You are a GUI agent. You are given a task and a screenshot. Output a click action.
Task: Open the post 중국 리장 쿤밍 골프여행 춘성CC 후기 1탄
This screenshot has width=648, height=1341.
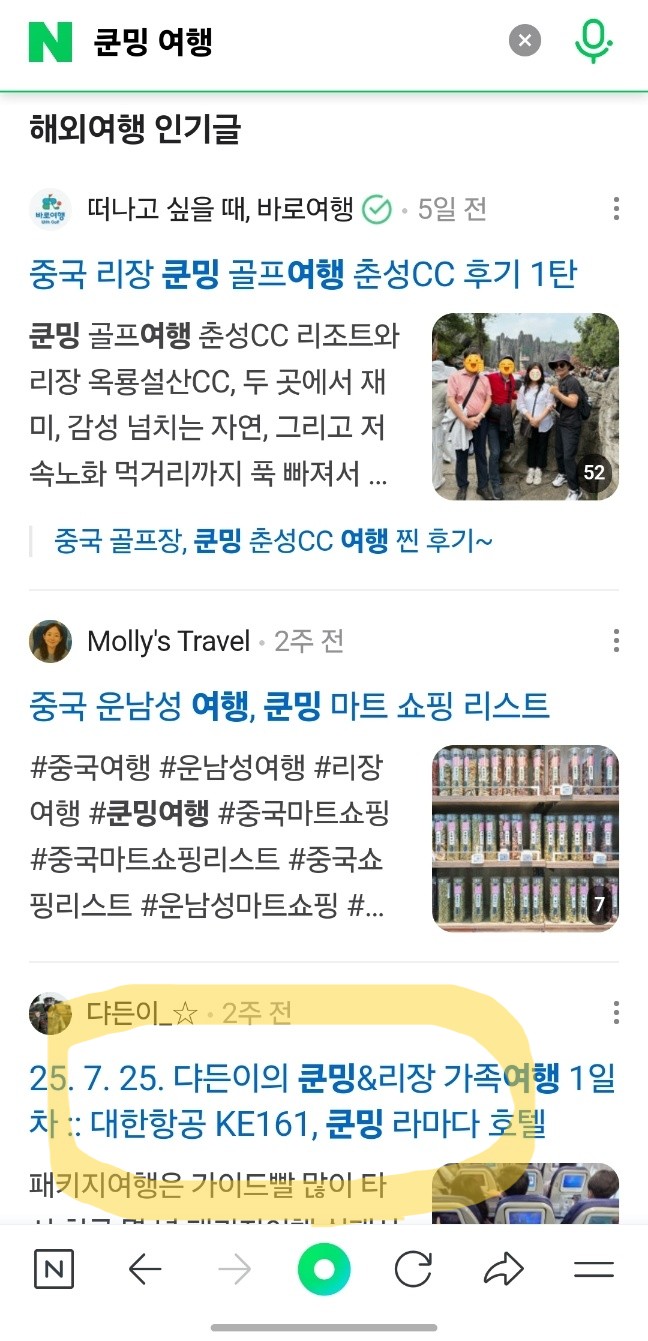tap(303, 273)
